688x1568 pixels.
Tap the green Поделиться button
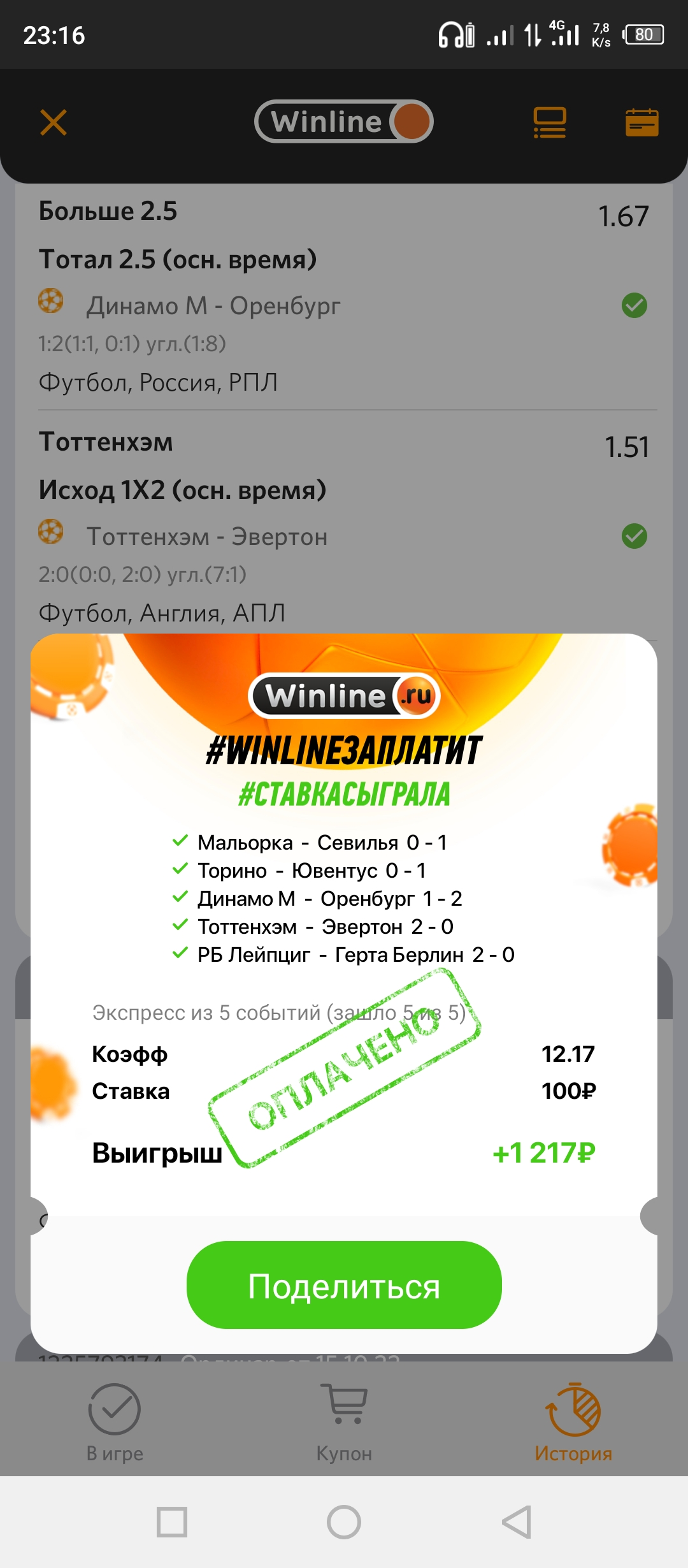click(x=344, y=1286)
